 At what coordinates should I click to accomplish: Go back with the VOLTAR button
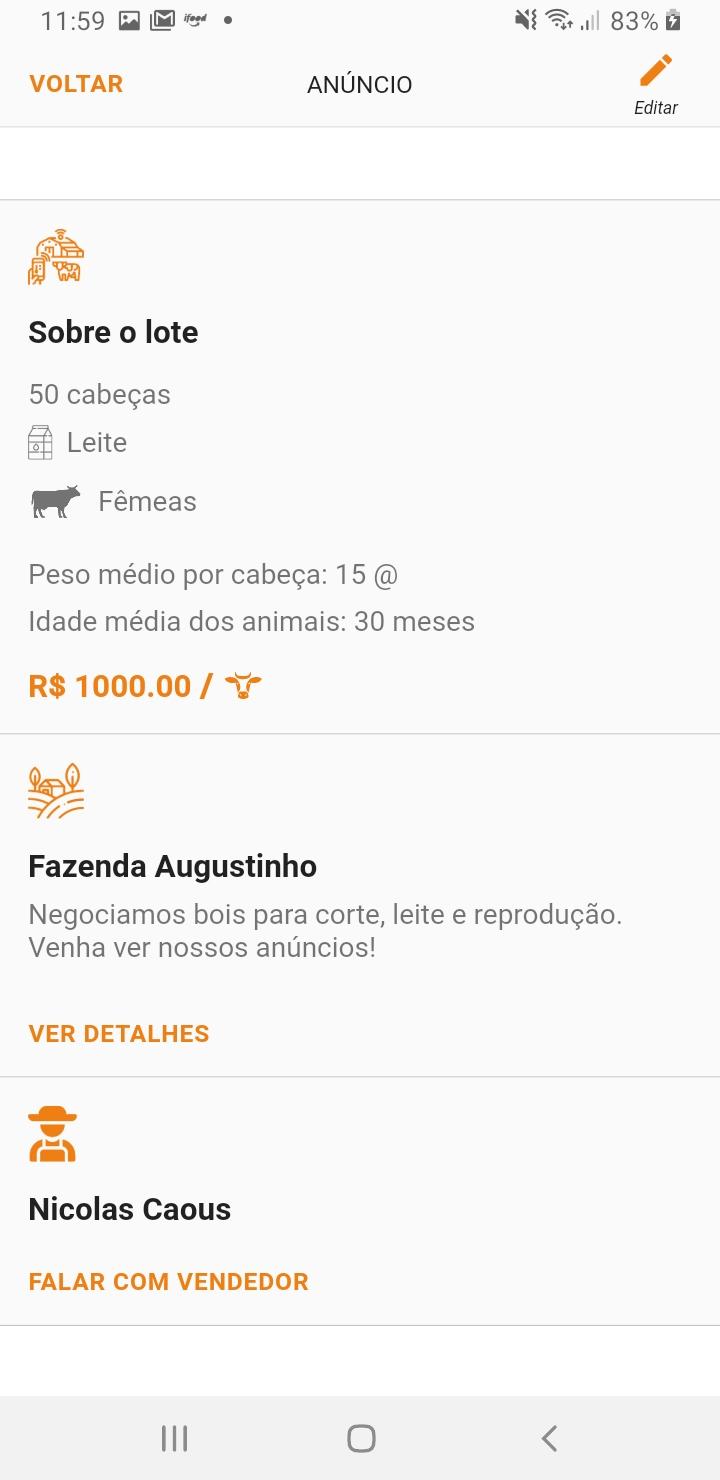tap(76, 84)
